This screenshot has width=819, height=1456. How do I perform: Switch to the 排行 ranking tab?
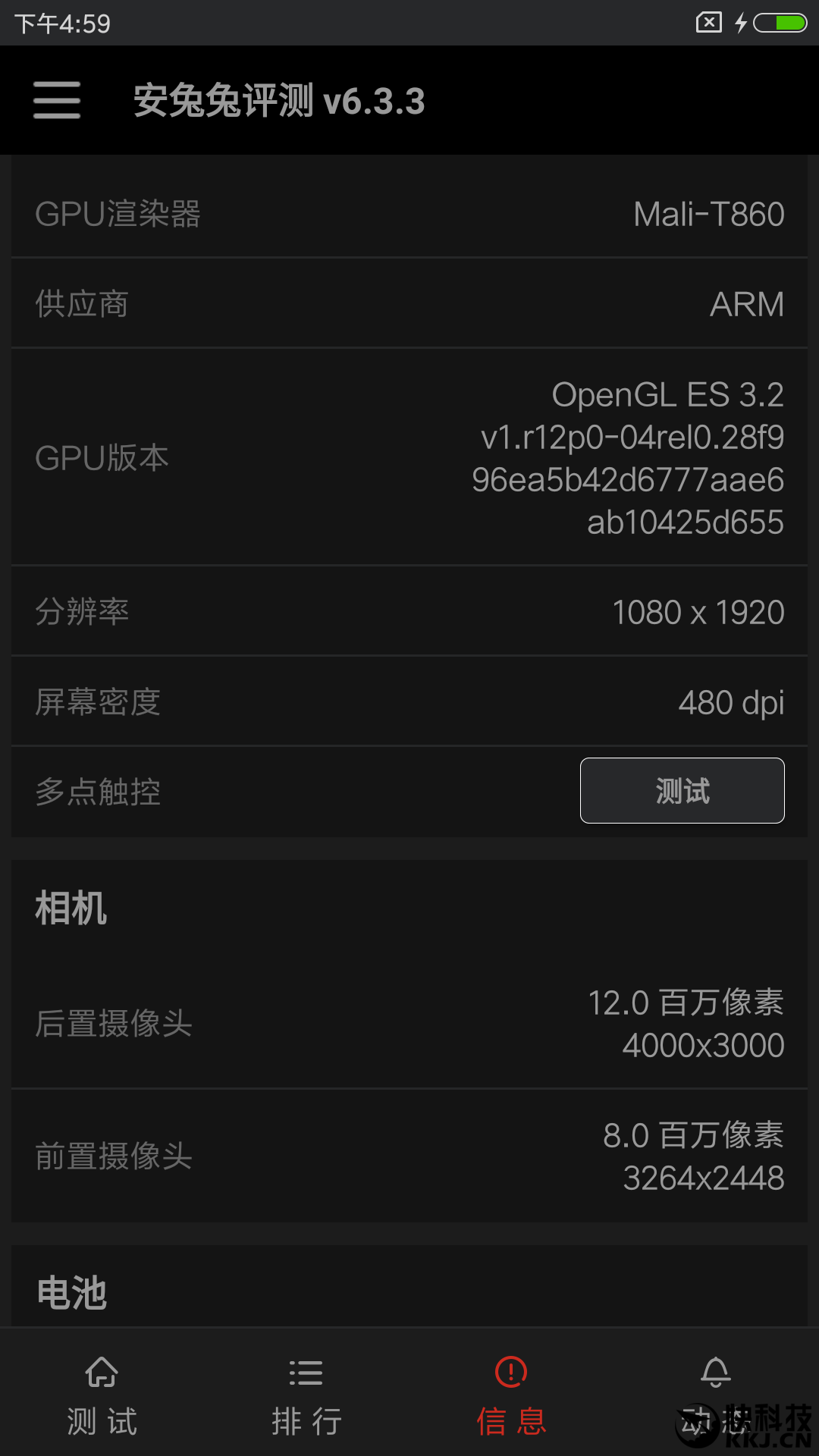click(x=306, y=1397)
